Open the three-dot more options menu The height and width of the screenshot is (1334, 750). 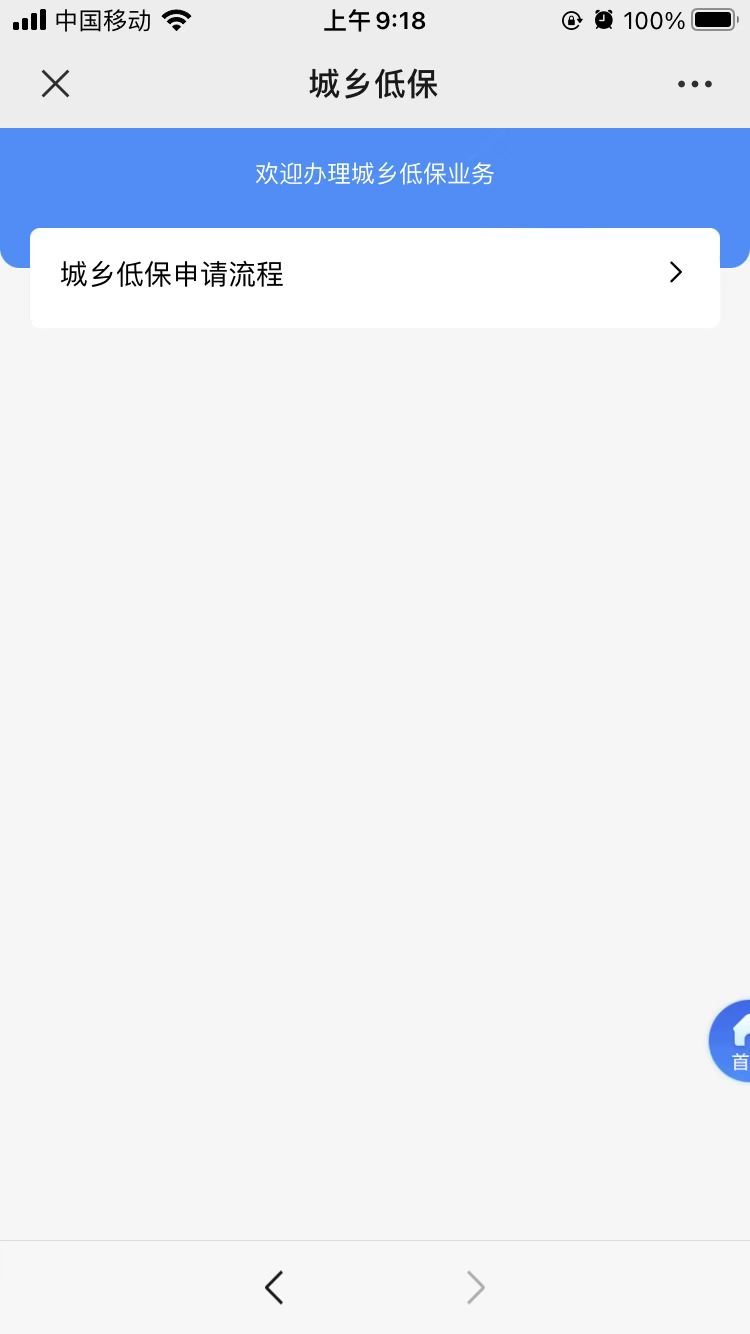(x=694, y=84)
